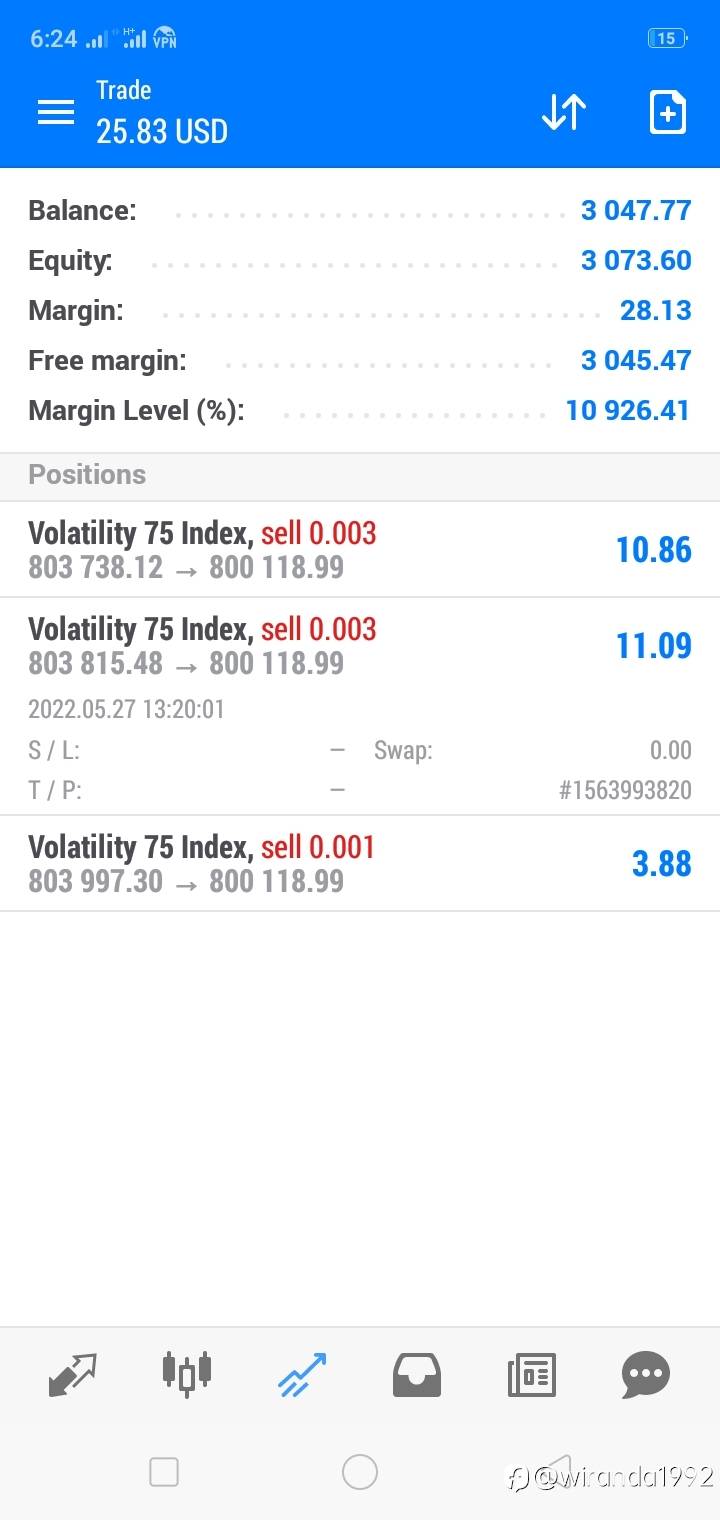
Task: Open the hamburger menu drawer
Action: (x=56, y=112)
